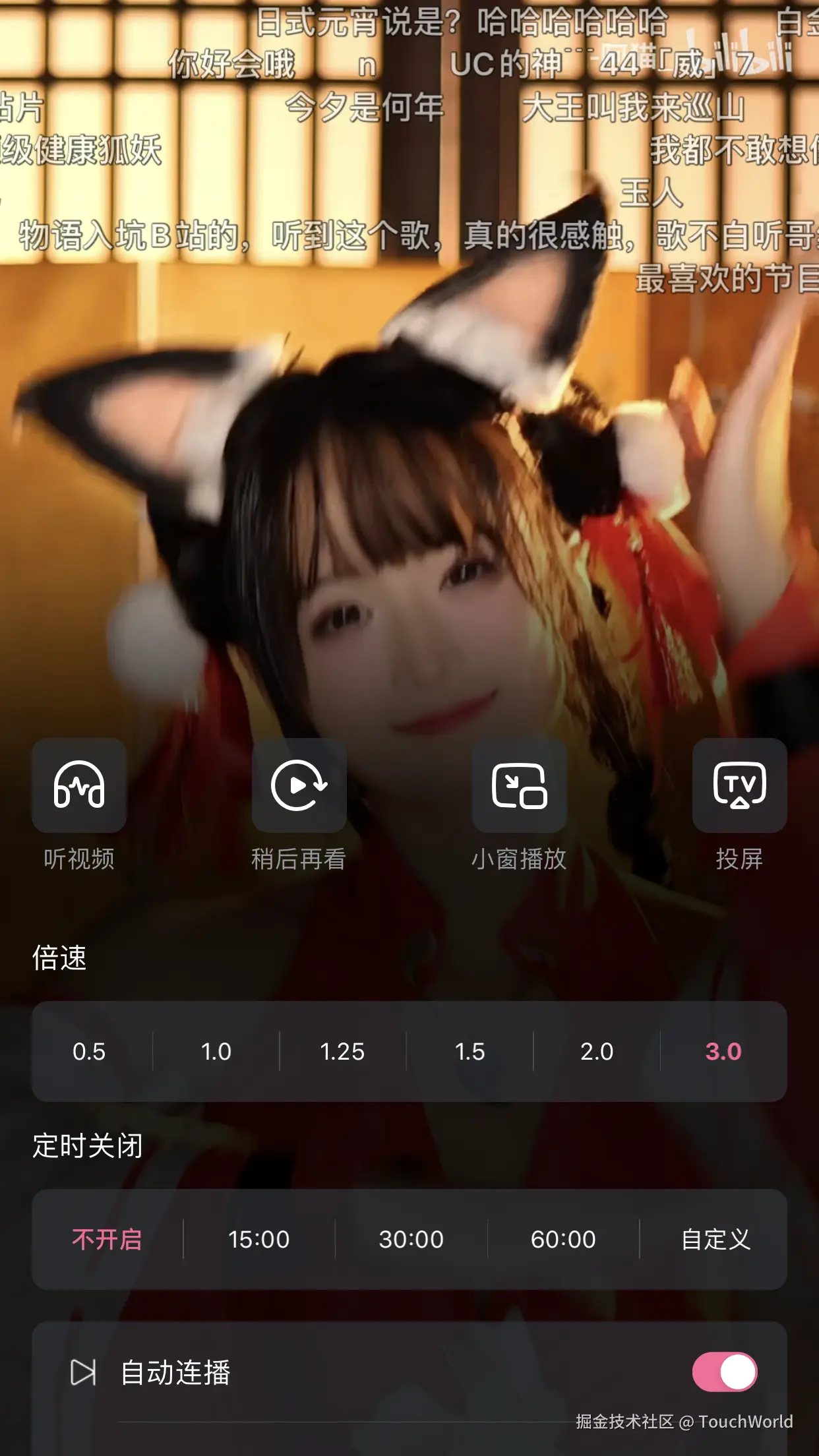Start 小窗播放 picture-in-picture
This screenshot has height=1456, width=819.
(x=519, y=785)
